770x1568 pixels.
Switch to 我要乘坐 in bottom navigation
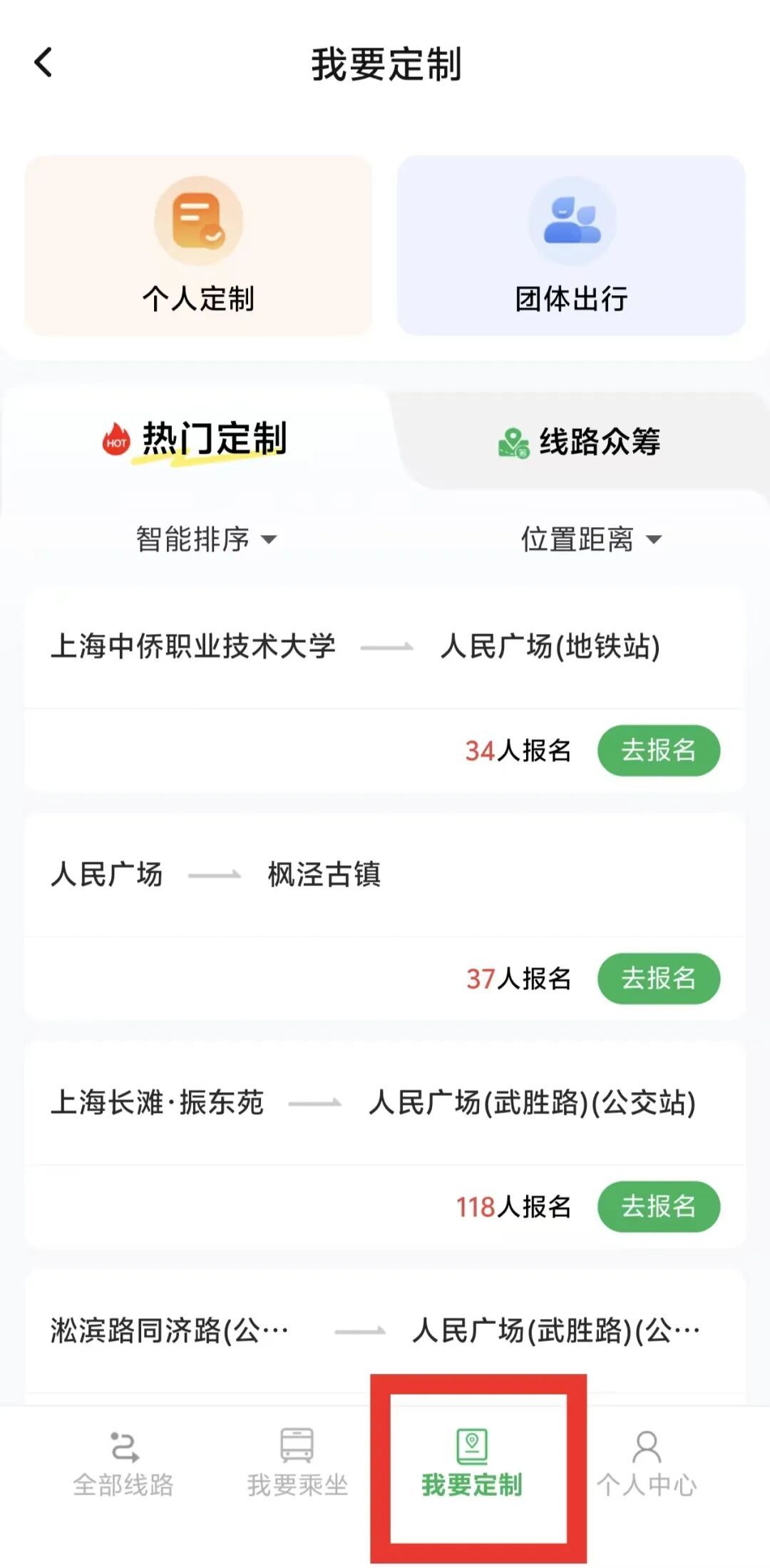pos(297,1464)
